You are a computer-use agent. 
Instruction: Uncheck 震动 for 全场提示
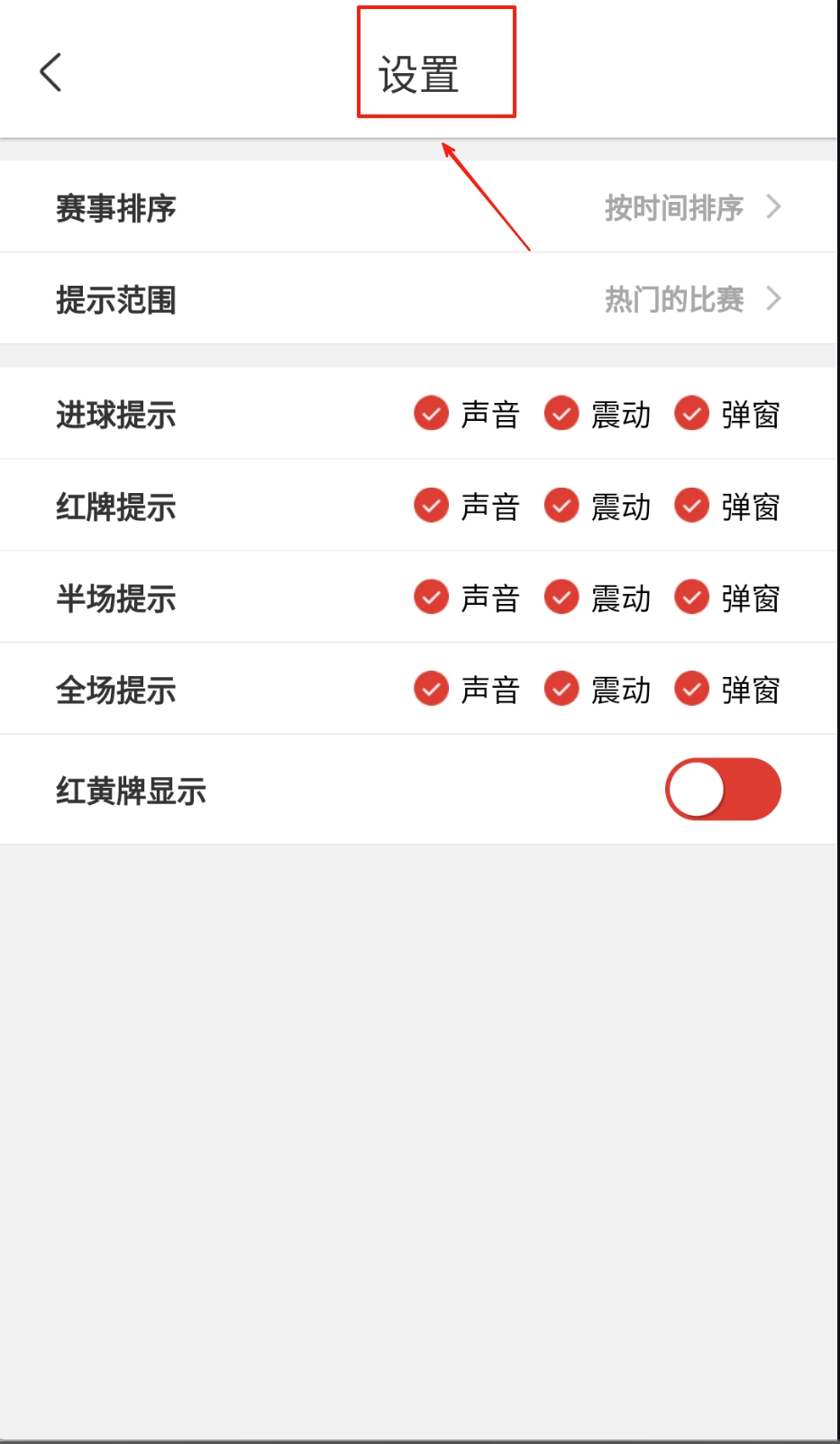click(x=562, y=689)
